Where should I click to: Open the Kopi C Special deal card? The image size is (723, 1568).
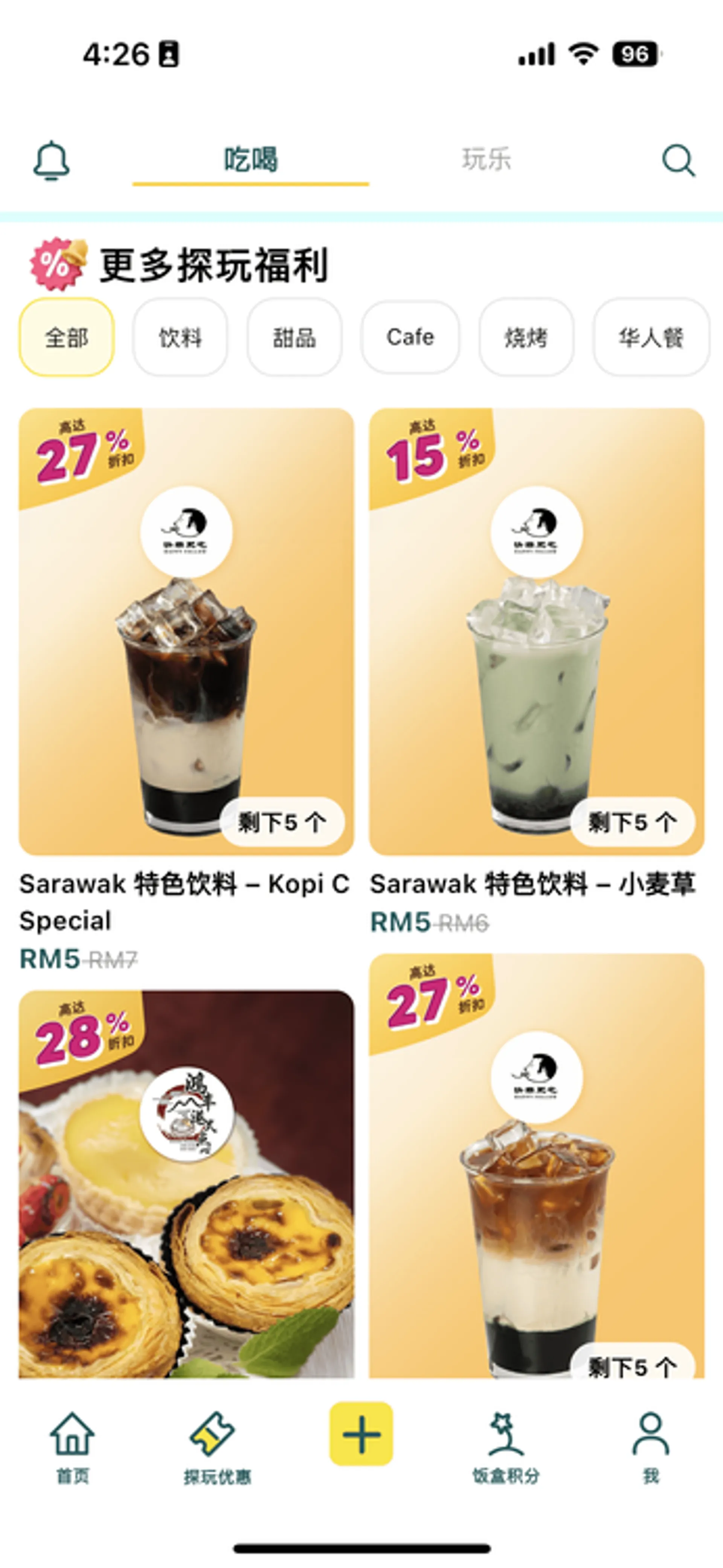186,632
